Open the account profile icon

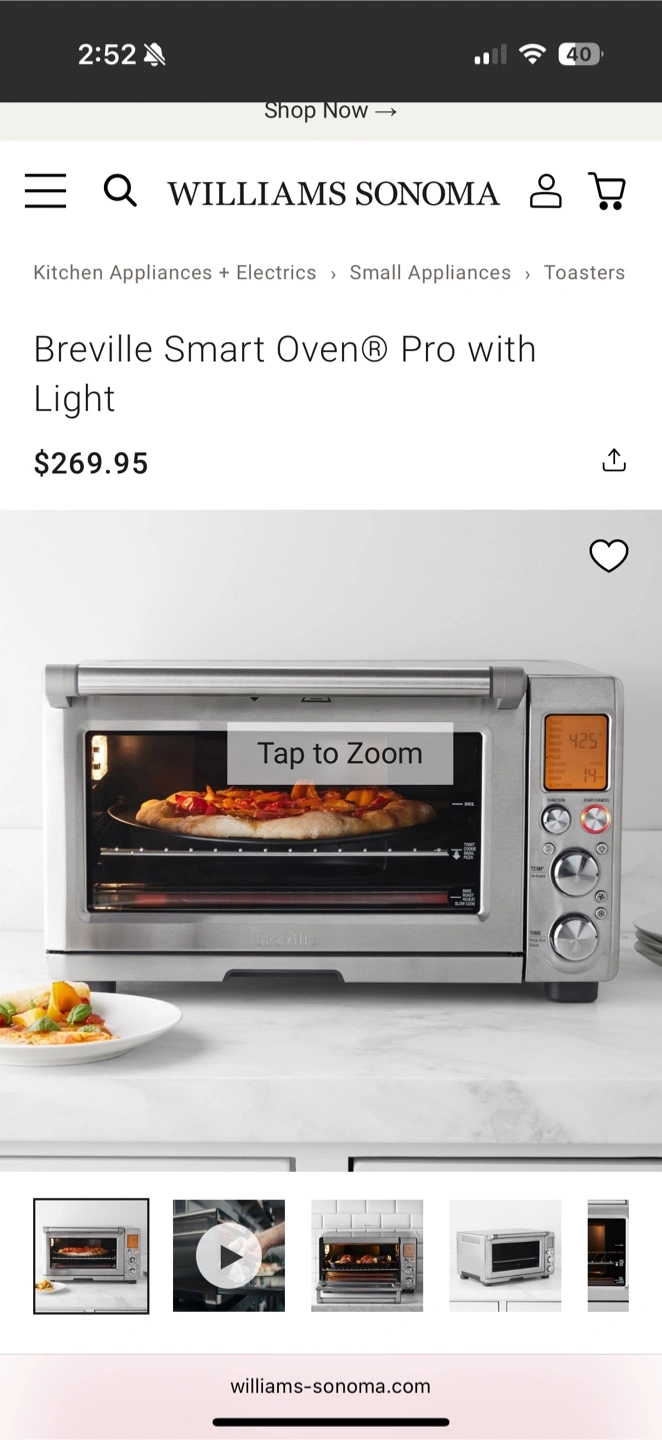[545, 191]
